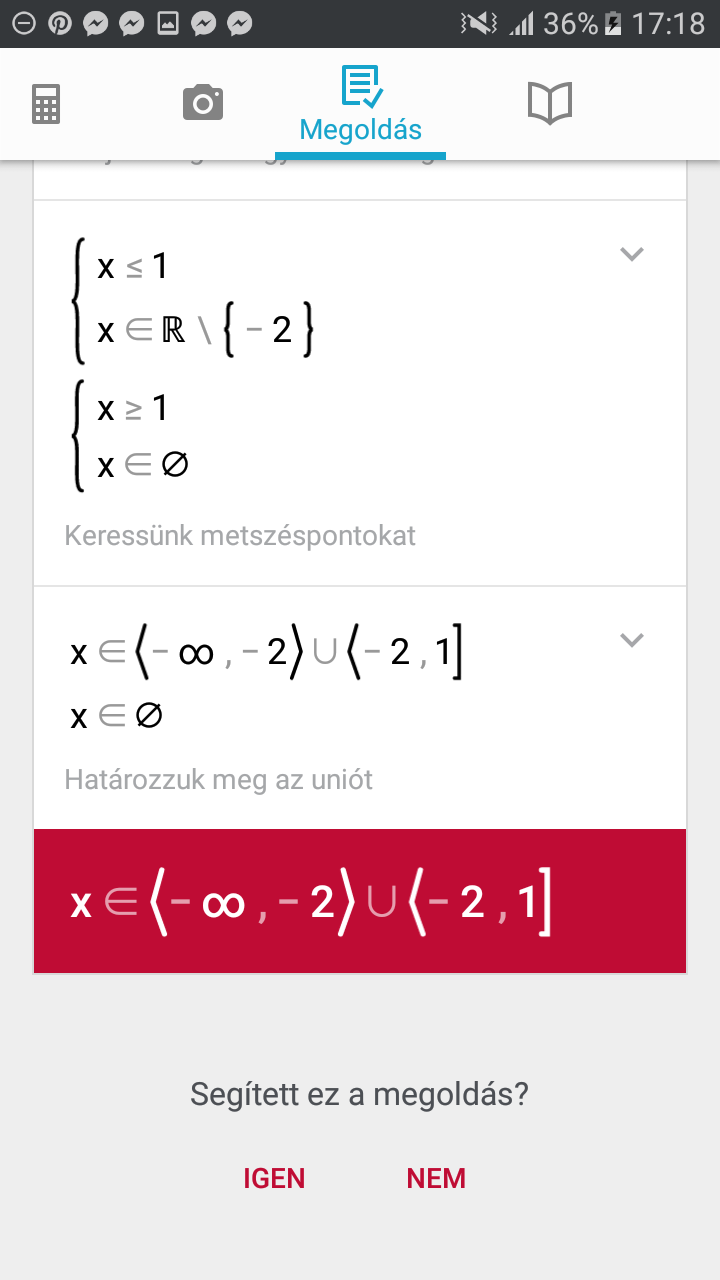Viewport: 720px width, 1280px height.
Task: Expand the Határozzuk meg az uniót step
Action: 631,640
